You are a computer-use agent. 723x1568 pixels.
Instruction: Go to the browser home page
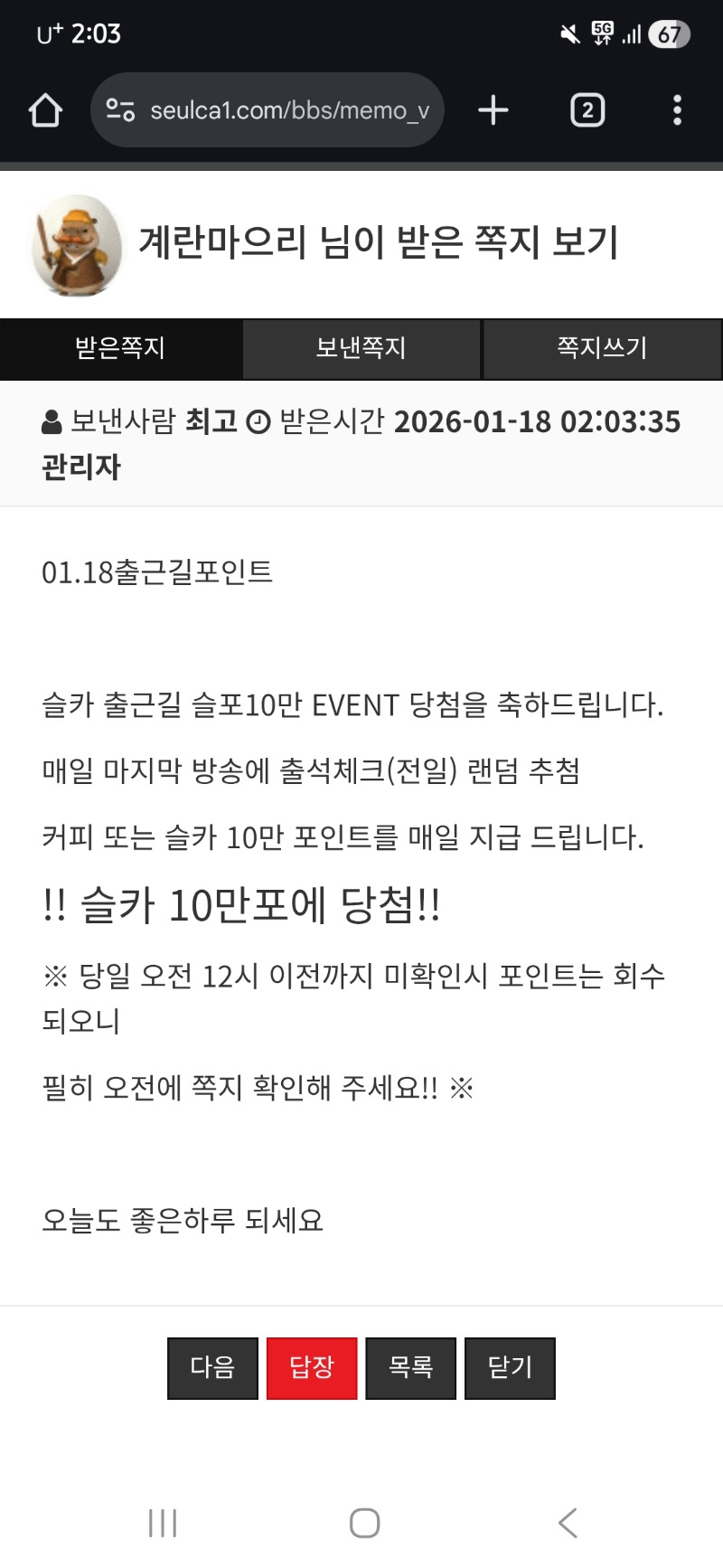click(45, 110)
